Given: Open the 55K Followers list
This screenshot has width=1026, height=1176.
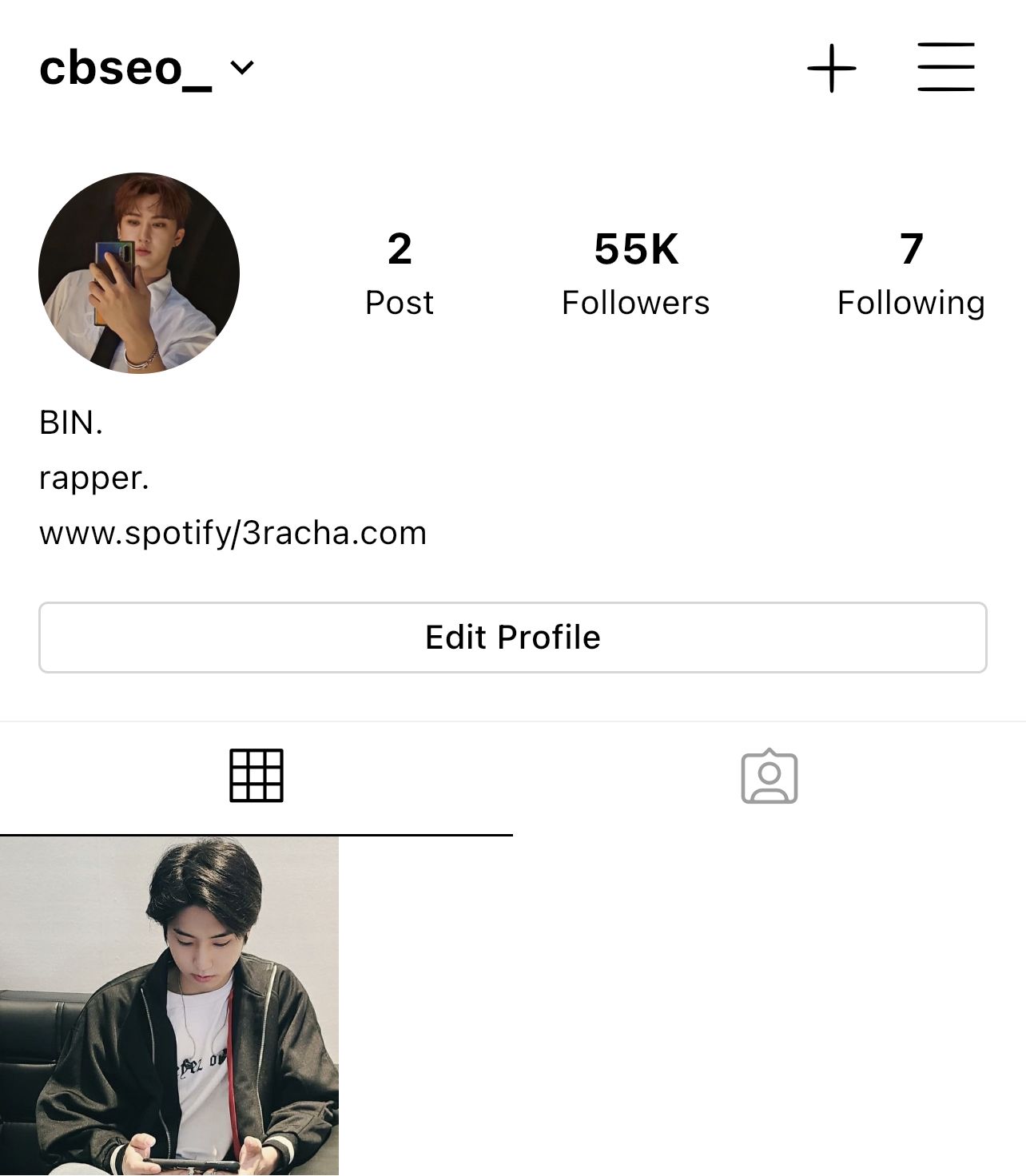Looking at the screenshot, I should pyautogui.click(x=635, y=273).
